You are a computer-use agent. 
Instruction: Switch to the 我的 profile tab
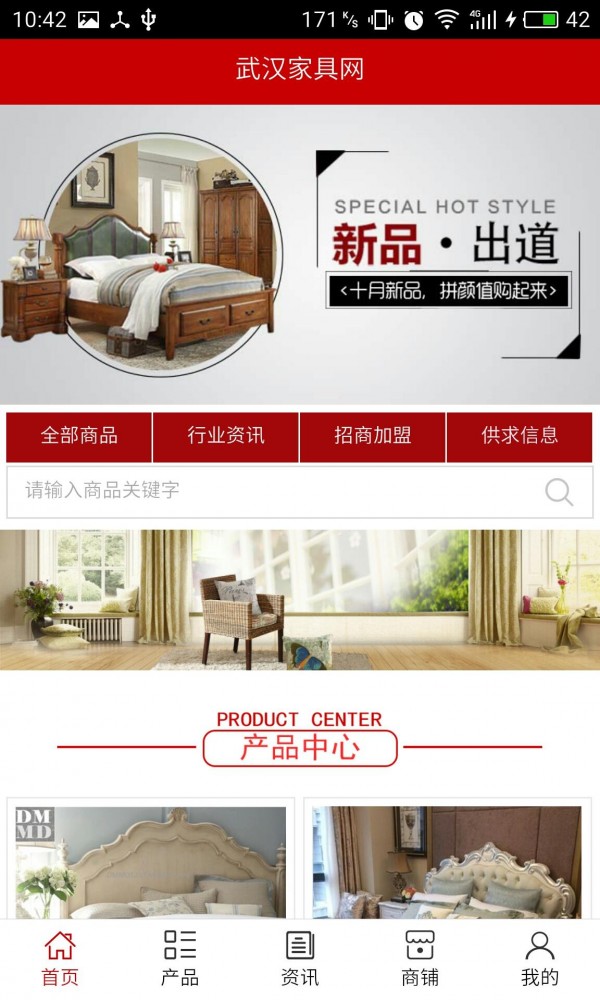[x=540, y=958]
